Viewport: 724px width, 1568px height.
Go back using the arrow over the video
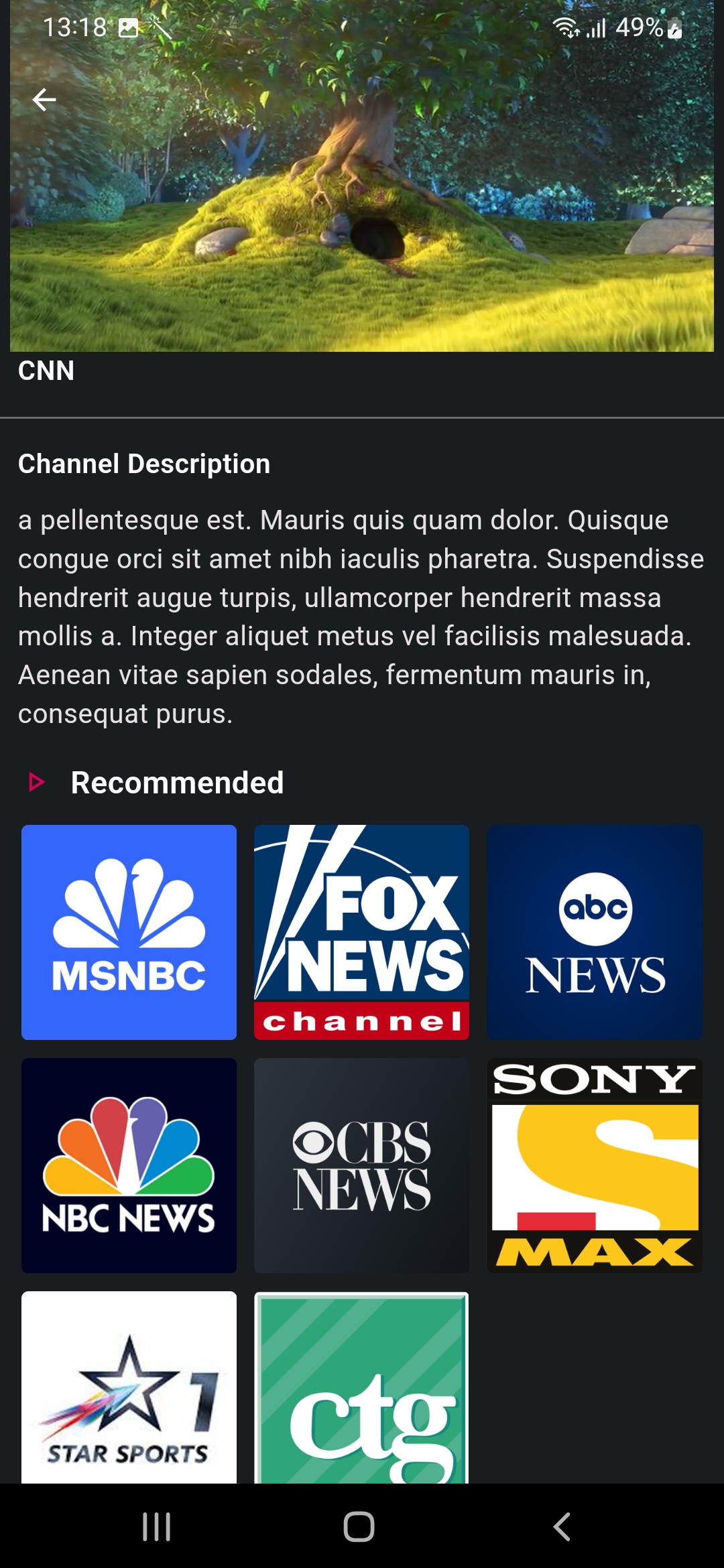click(44, 99)
